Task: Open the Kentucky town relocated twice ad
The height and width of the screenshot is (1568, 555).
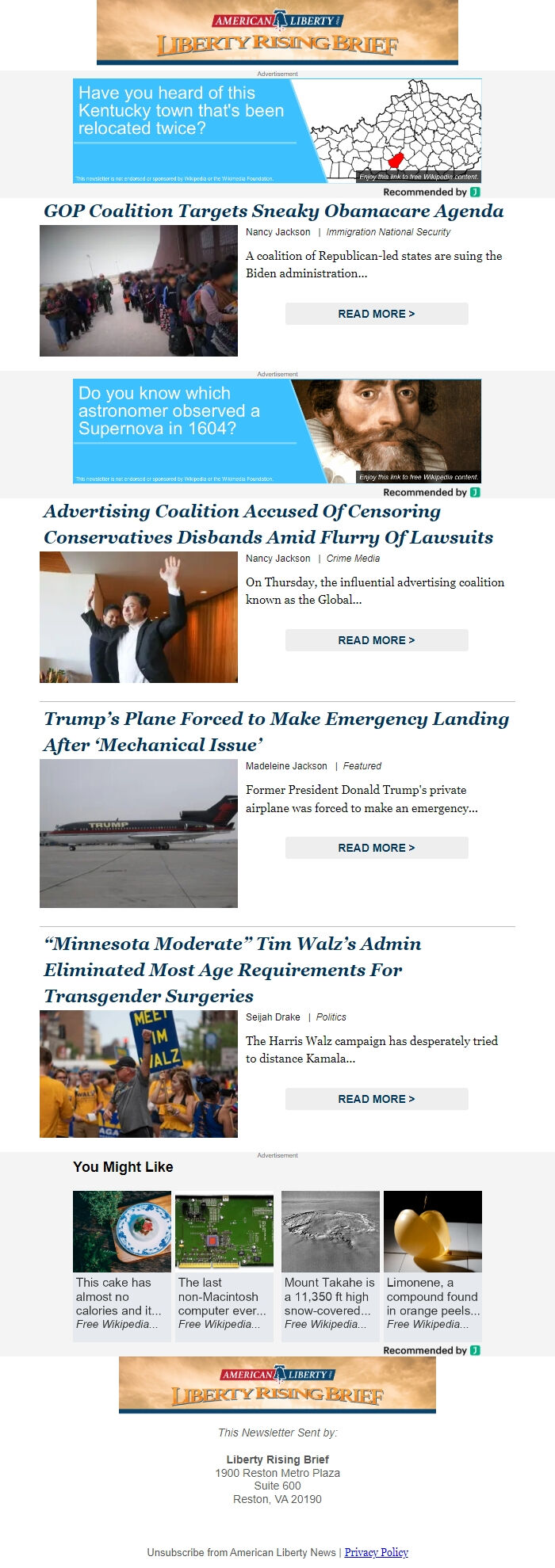Action: click(277, 131)
